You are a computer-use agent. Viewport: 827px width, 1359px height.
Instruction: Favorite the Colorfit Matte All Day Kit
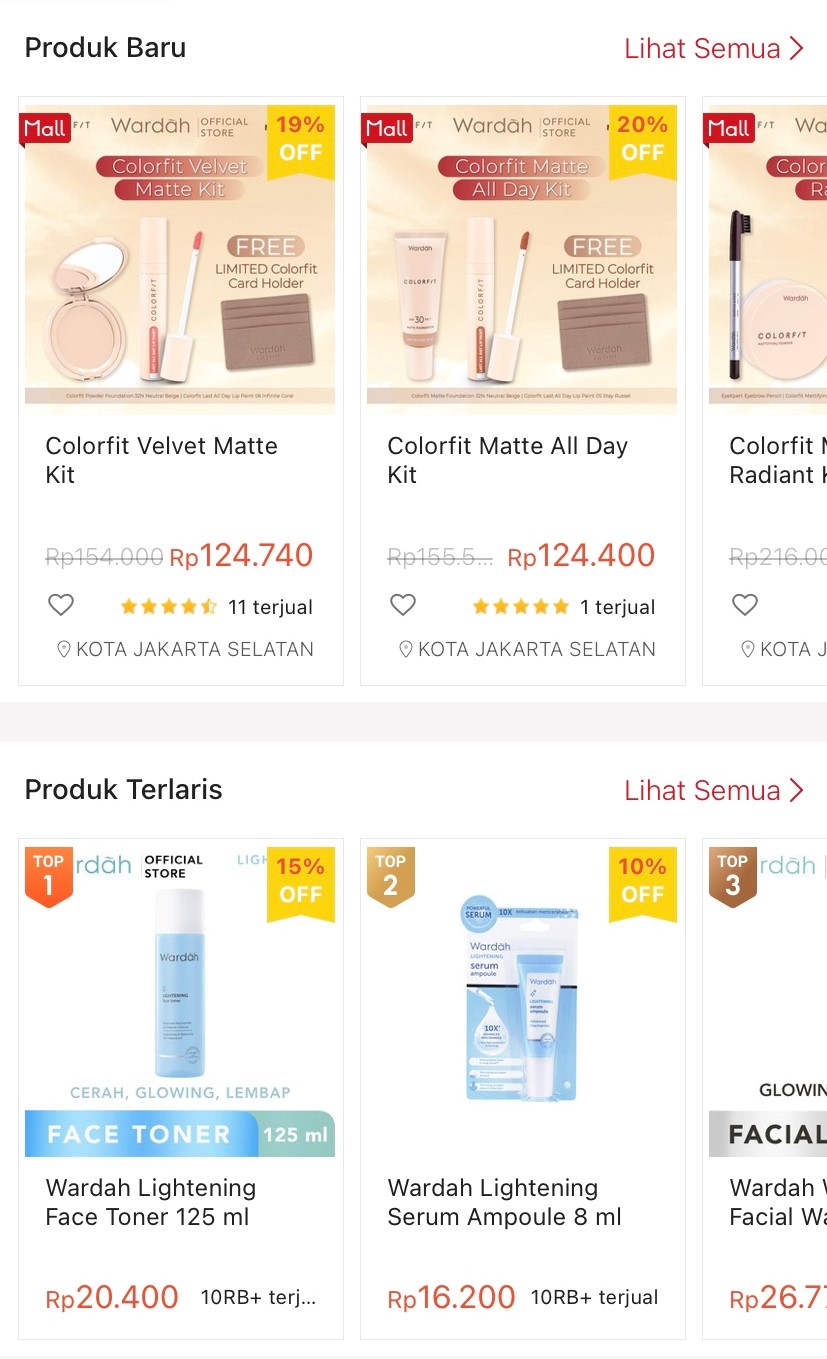pos(403,605)
